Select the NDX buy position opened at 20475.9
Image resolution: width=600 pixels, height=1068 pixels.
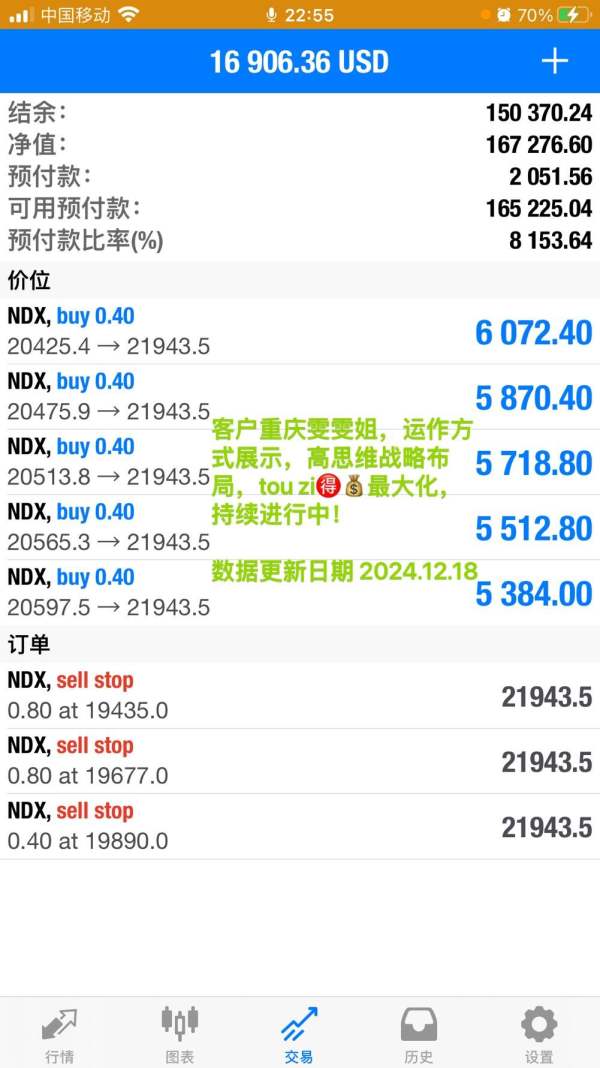click(300, 397)
